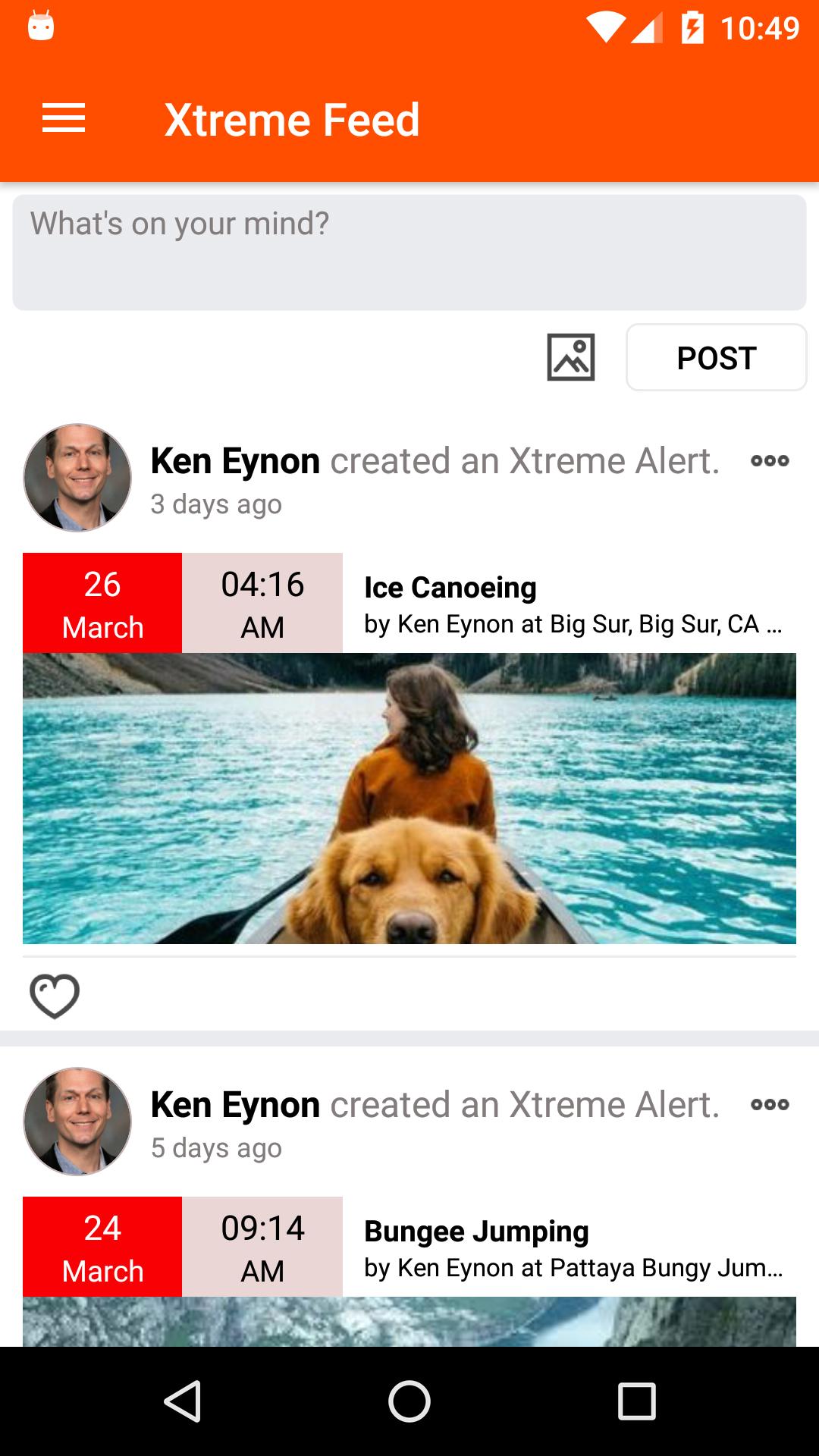
Task: Click Ken Eynon's name on the first post
Action: click(235, 460)
